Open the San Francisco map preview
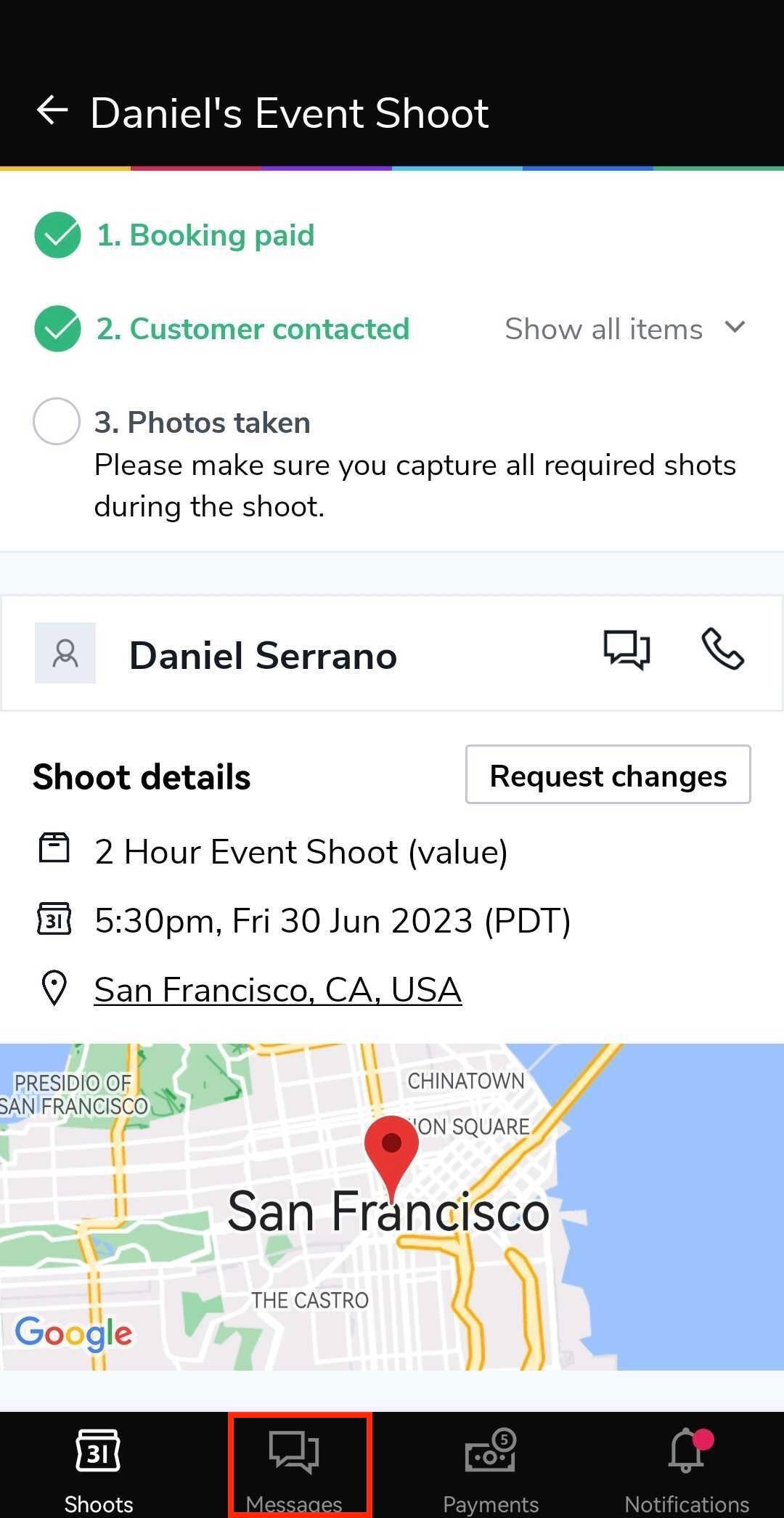The image size is (784, 1518). pos(392,1207)
